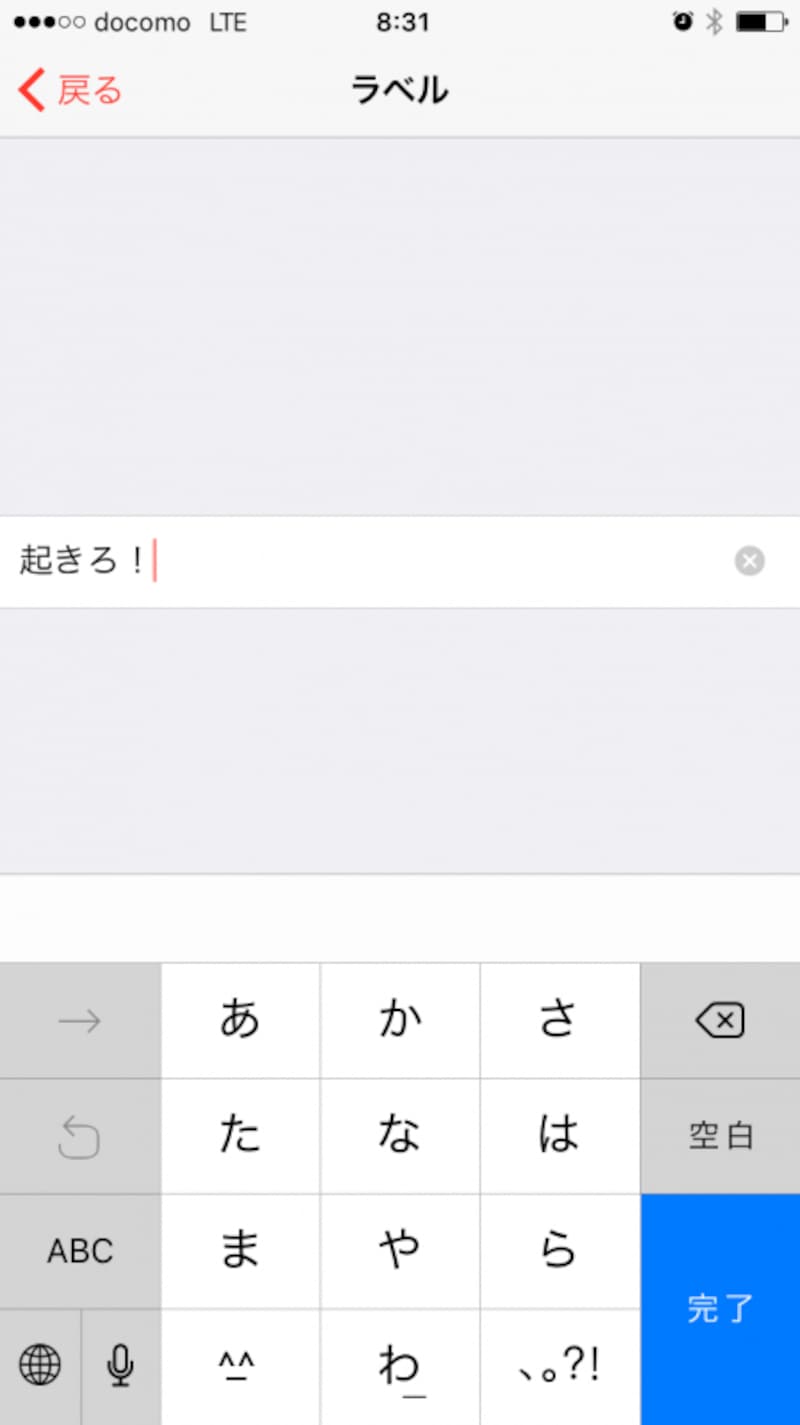The image size is (800, 1425).
Task: Clear the label text with the circled X
Action: 749,560
